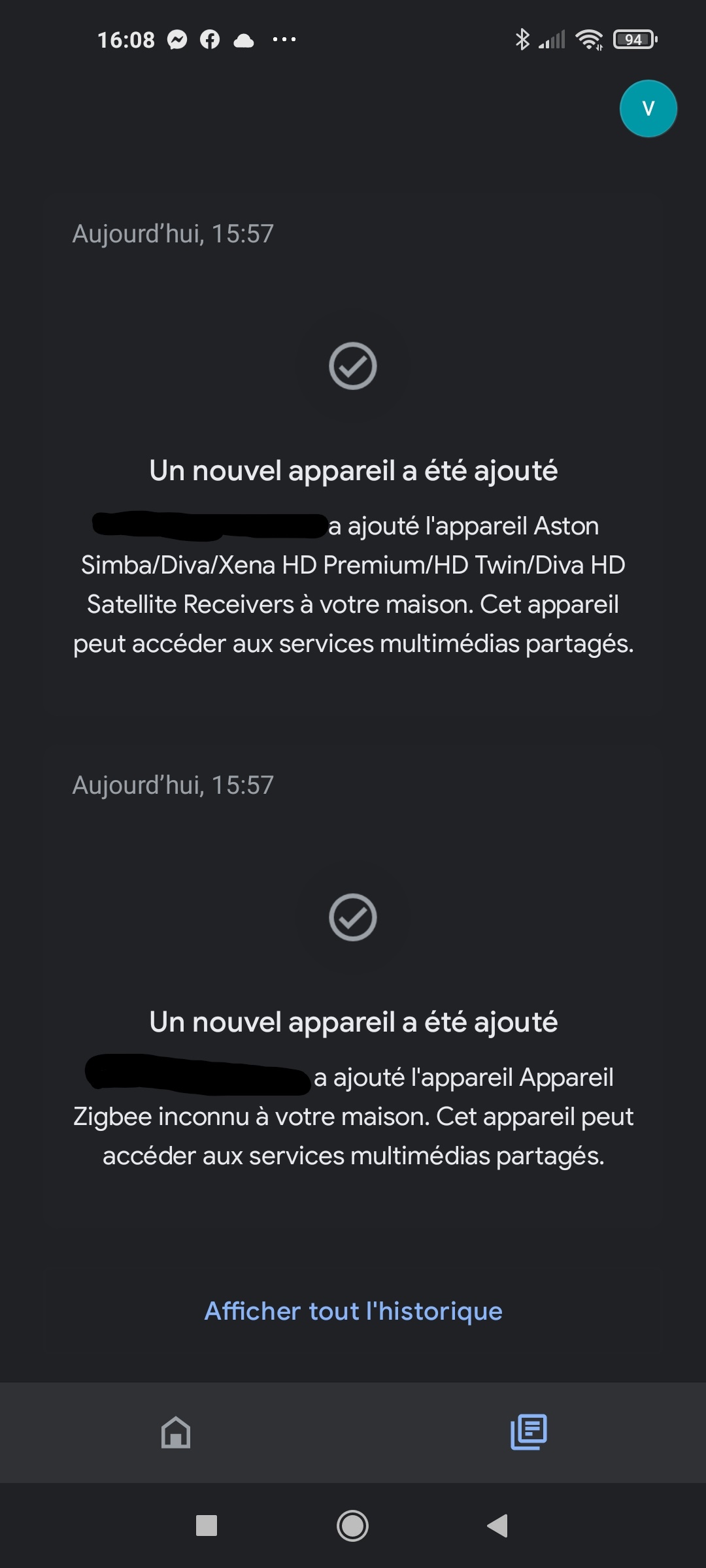
Task: Open the account avatar labeled V
Action: 648,108
